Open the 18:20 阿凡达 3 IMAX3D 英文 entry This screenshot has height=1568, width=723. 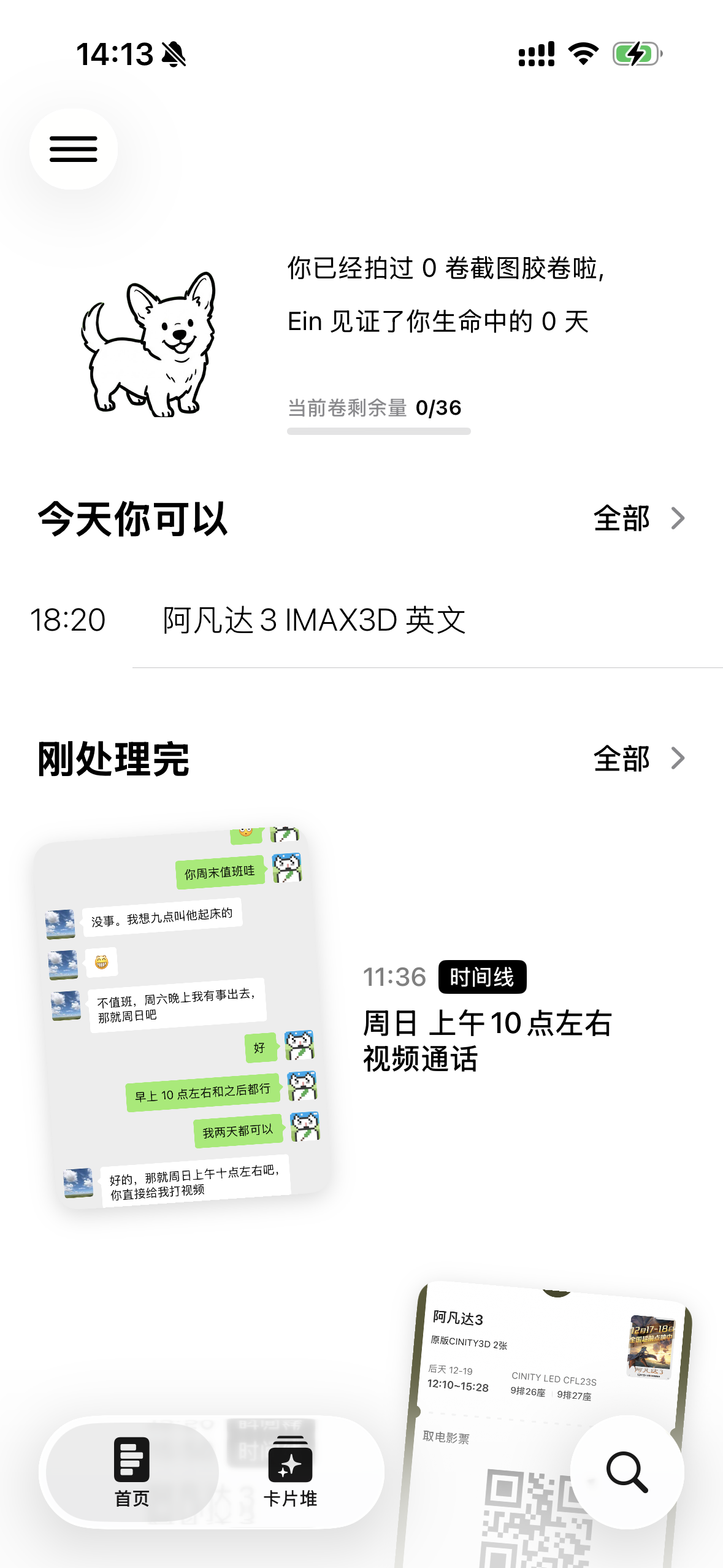(x=362, y=620)
